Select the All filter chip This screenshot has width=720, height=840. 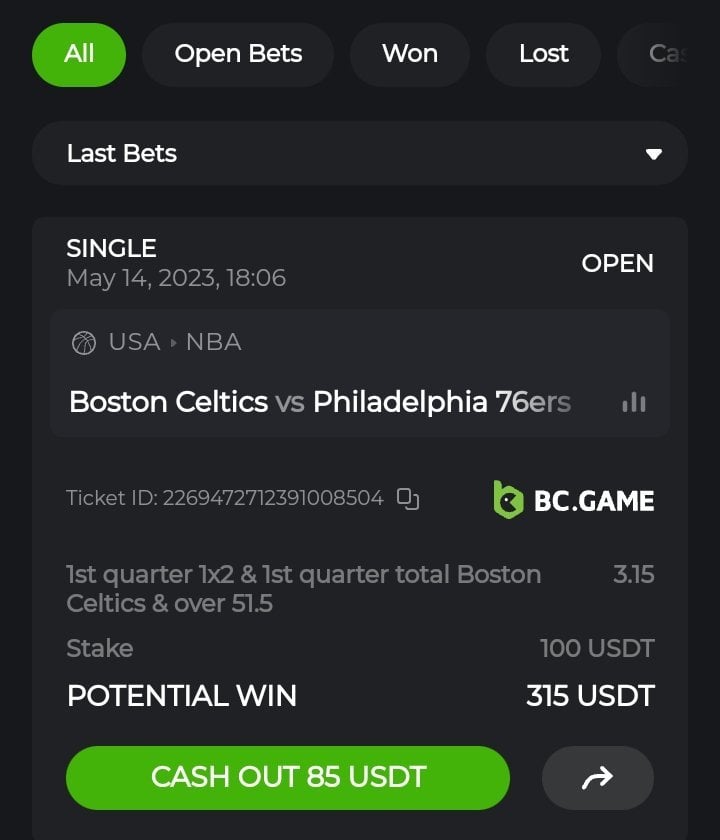[79, 54]
